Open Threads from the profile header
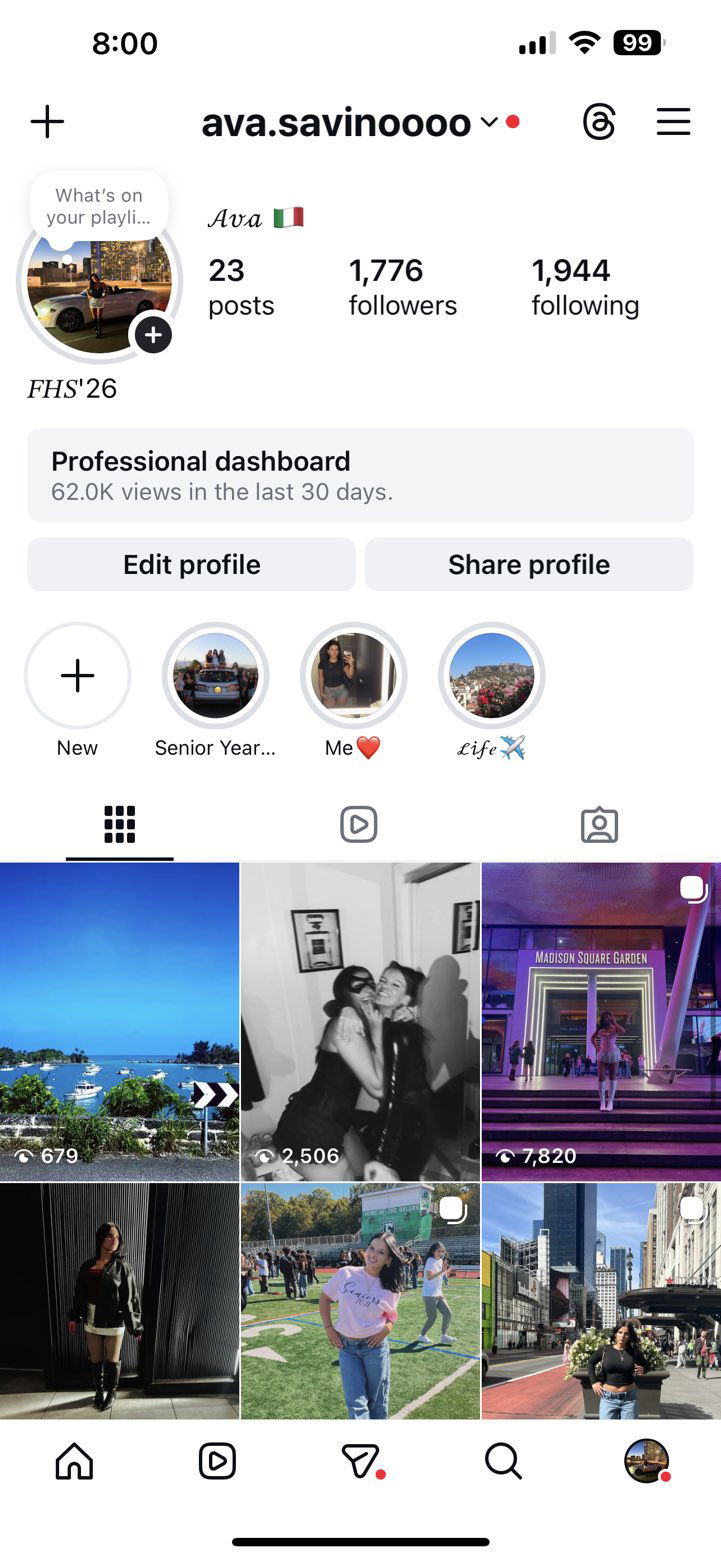The width and height of the screenshot is (721, 1560). [599, 123]
